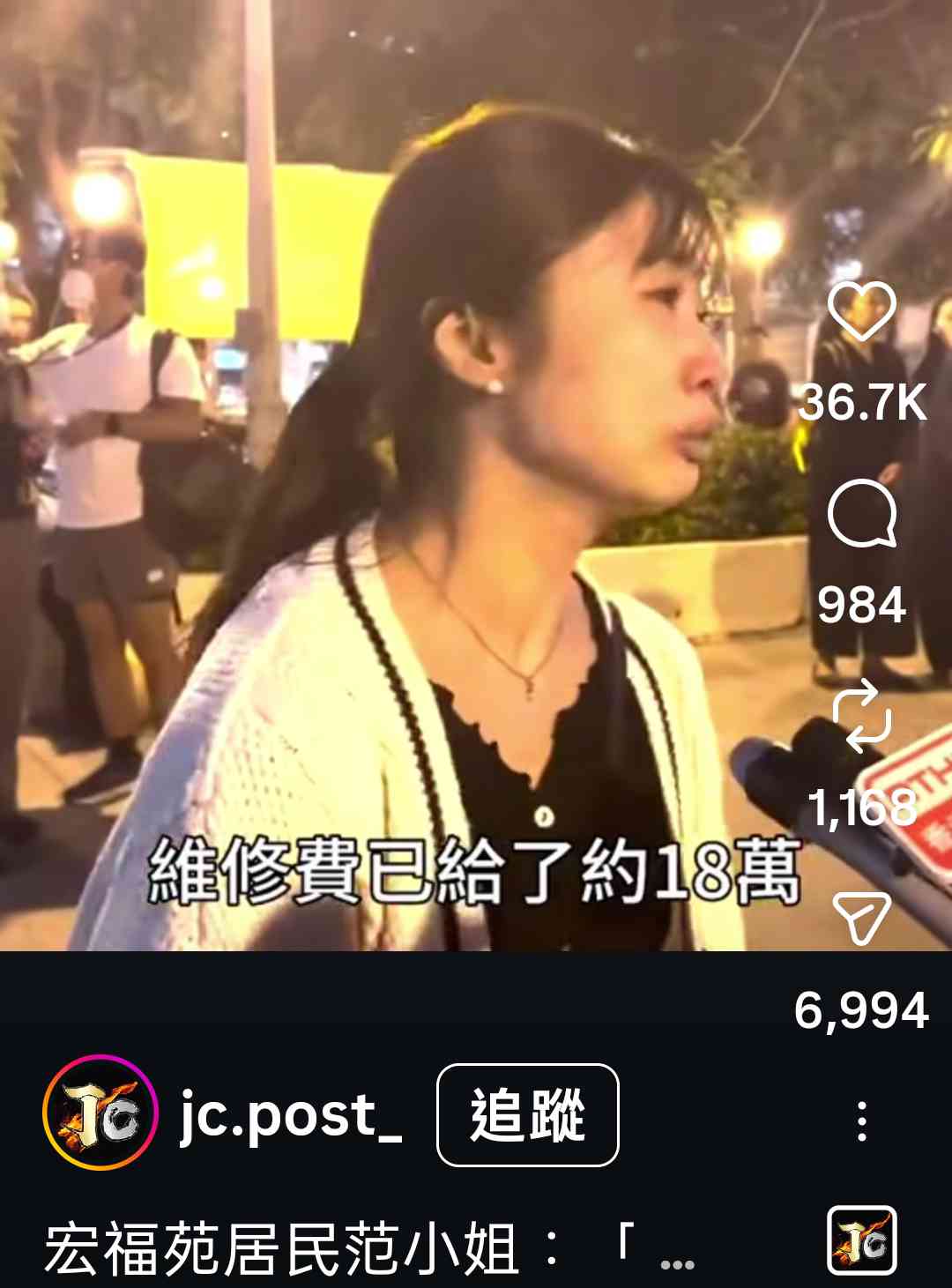
Task: Open the reel's audio thumbnail
Action: coord(861,1240)
